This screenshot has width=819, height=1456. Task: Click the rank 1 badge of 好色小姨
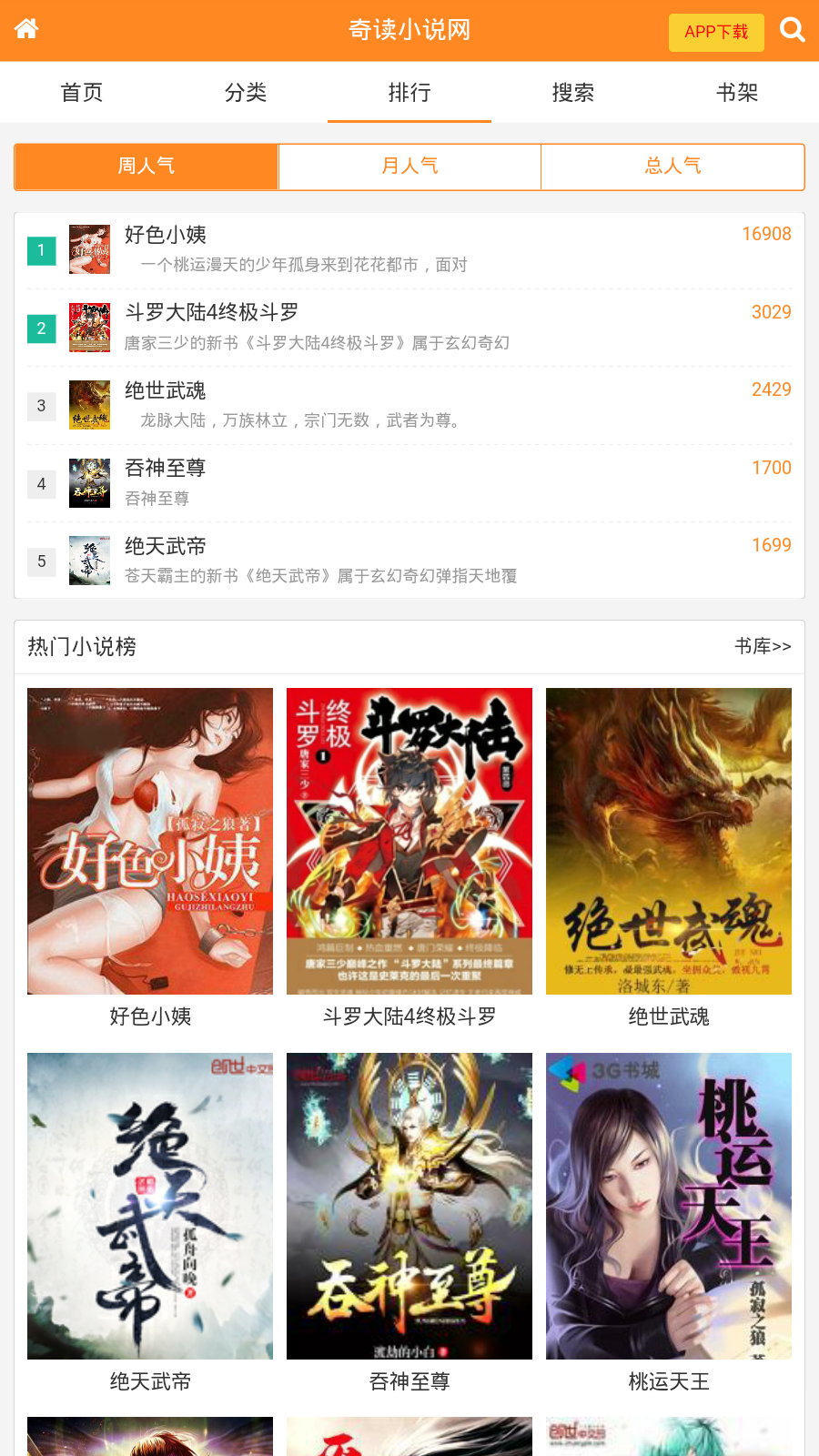point(41,252)
